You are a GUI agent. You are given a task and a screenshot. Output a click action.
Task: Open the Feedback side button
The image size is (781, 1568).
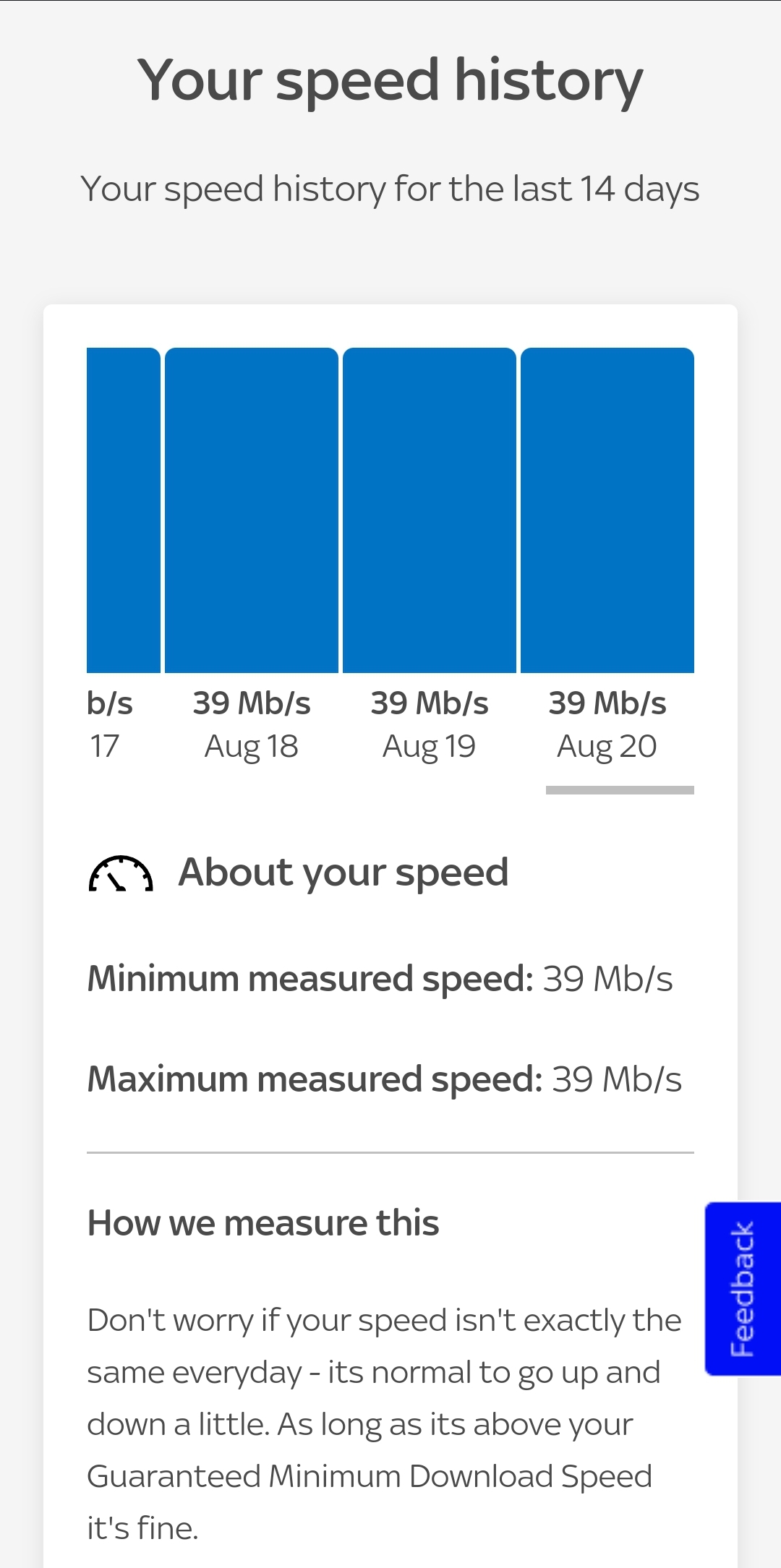pyautogui.click(x=743, y=1288)
